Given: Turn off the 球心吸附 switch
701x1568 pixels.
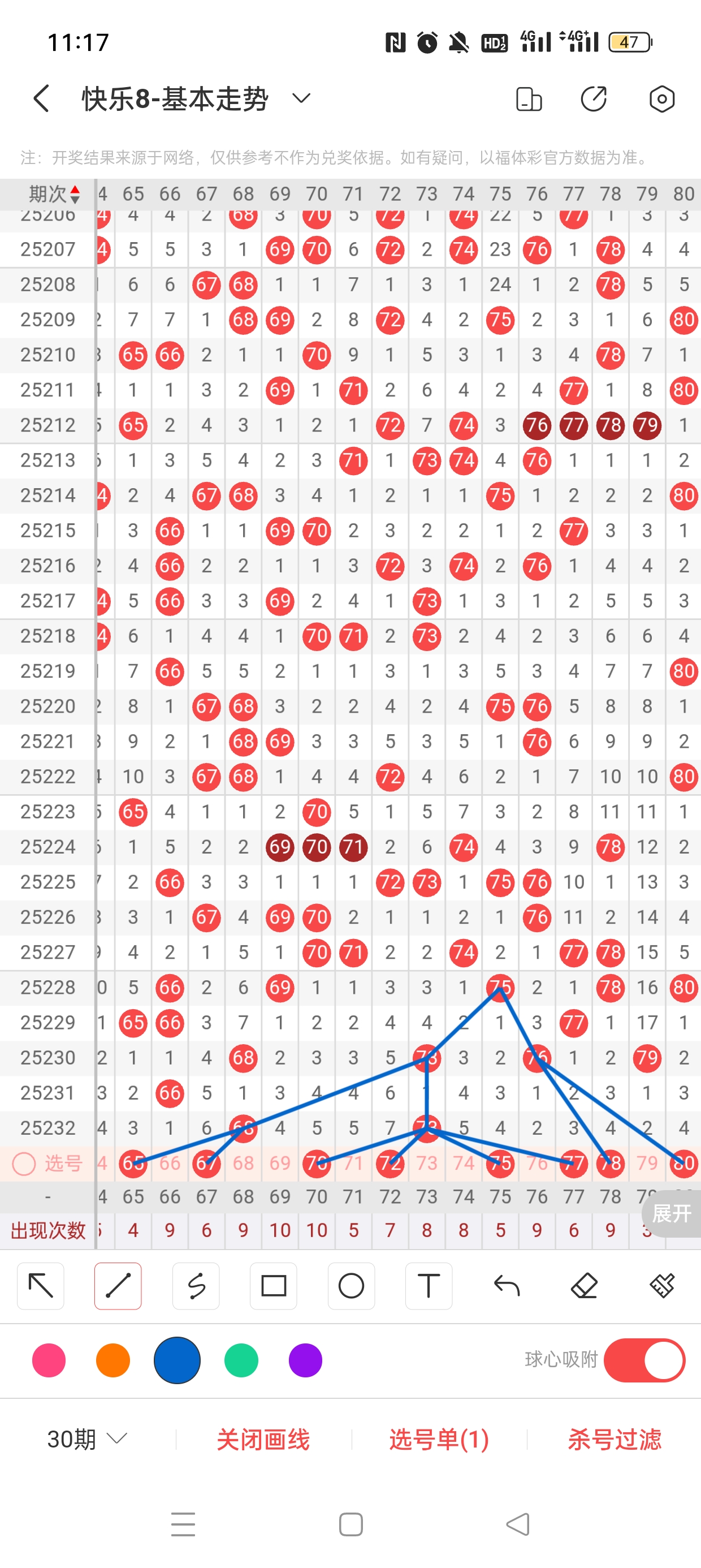Looking at the screenshot, I should pos(644,1360).
